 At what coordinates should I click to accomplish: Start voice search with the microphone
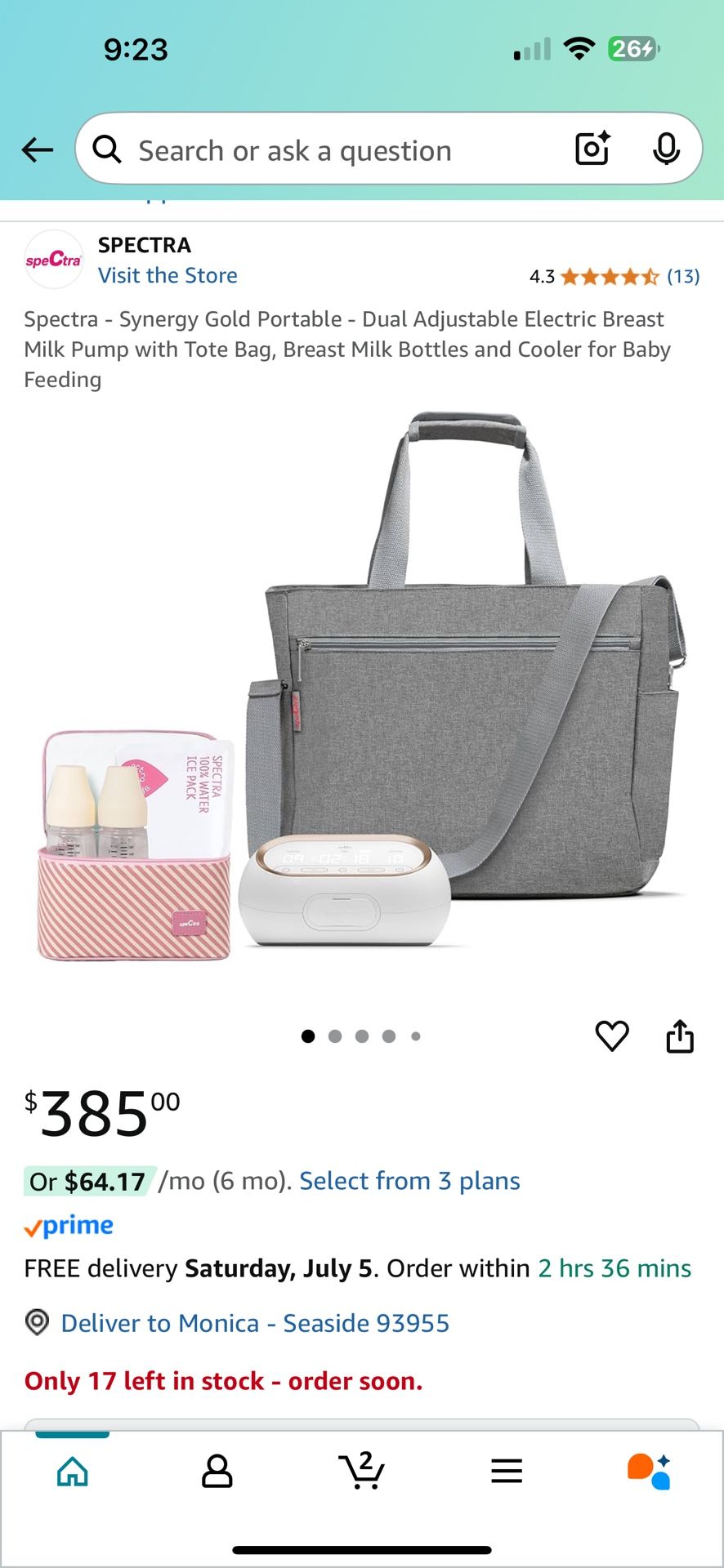click(x=666, y=149)
